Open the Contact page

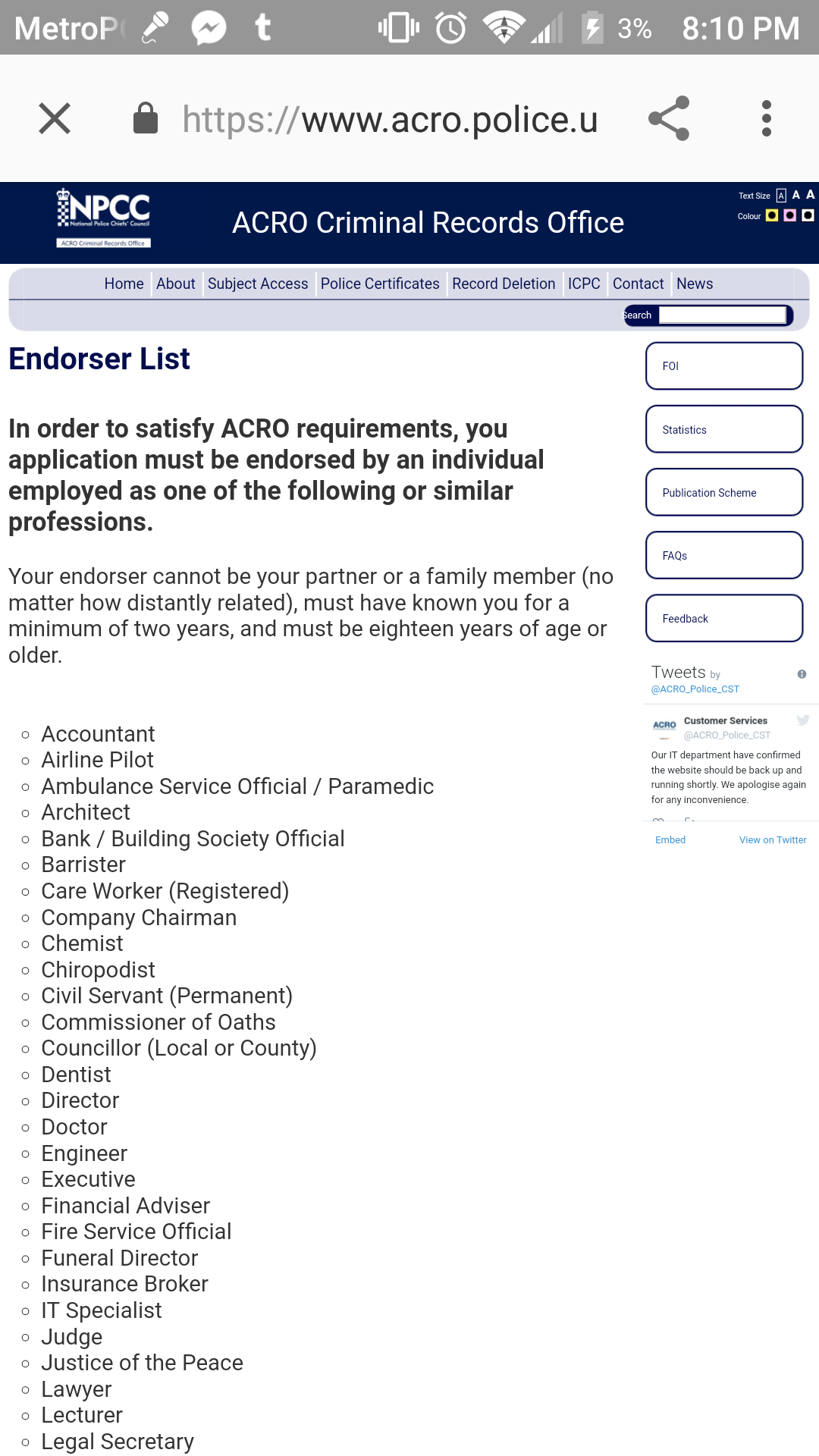638,284
